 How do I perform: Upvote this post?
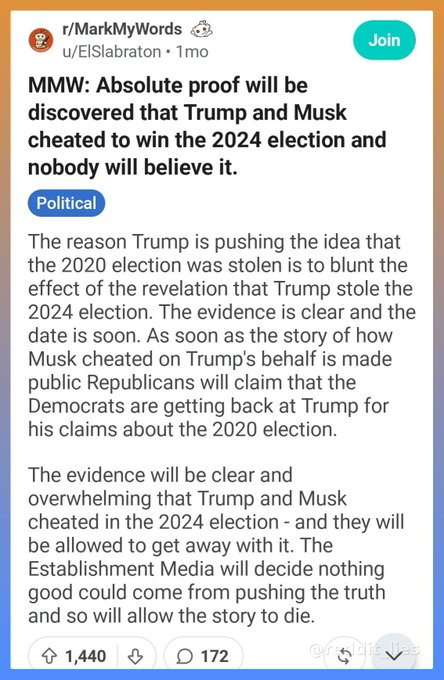point(49,656)
